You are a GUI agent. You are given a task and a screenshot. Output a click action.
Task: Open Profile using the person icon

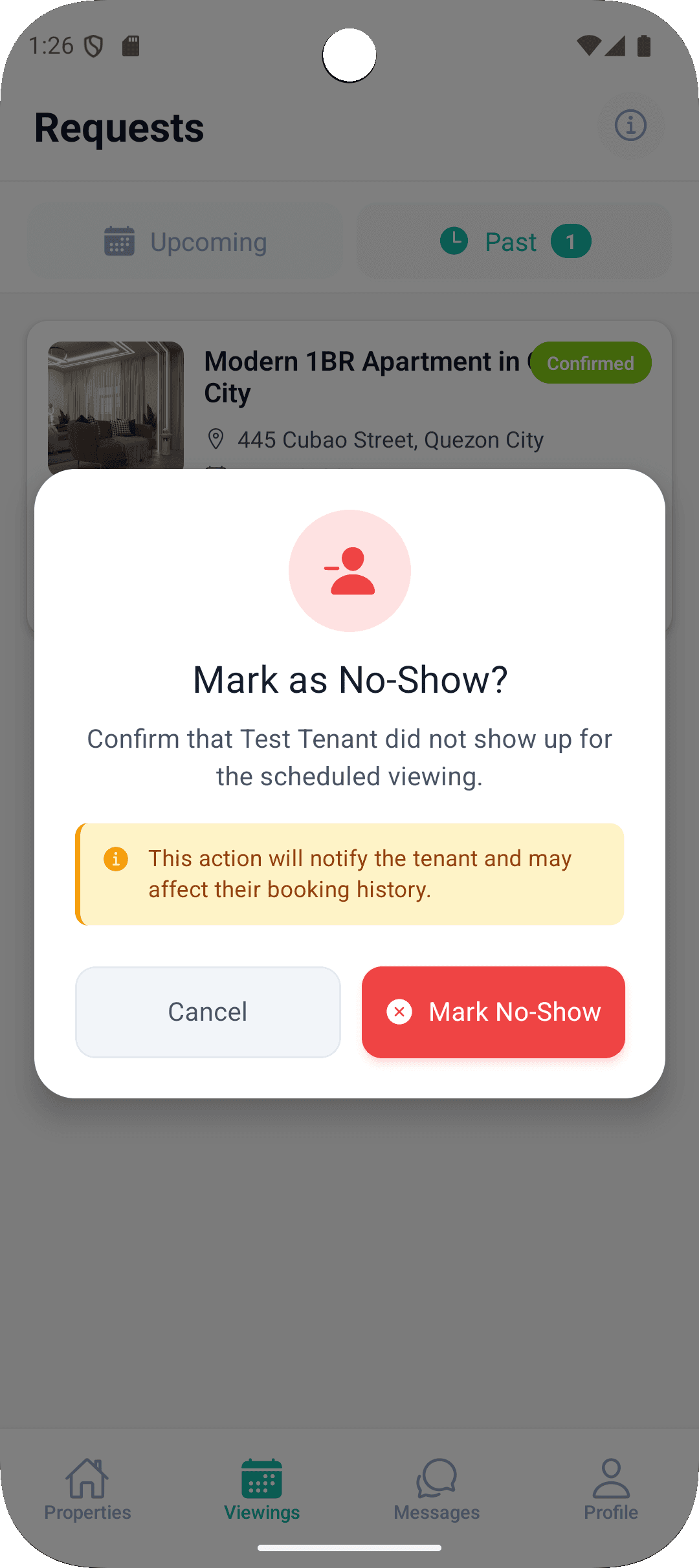coord(610,1478)
